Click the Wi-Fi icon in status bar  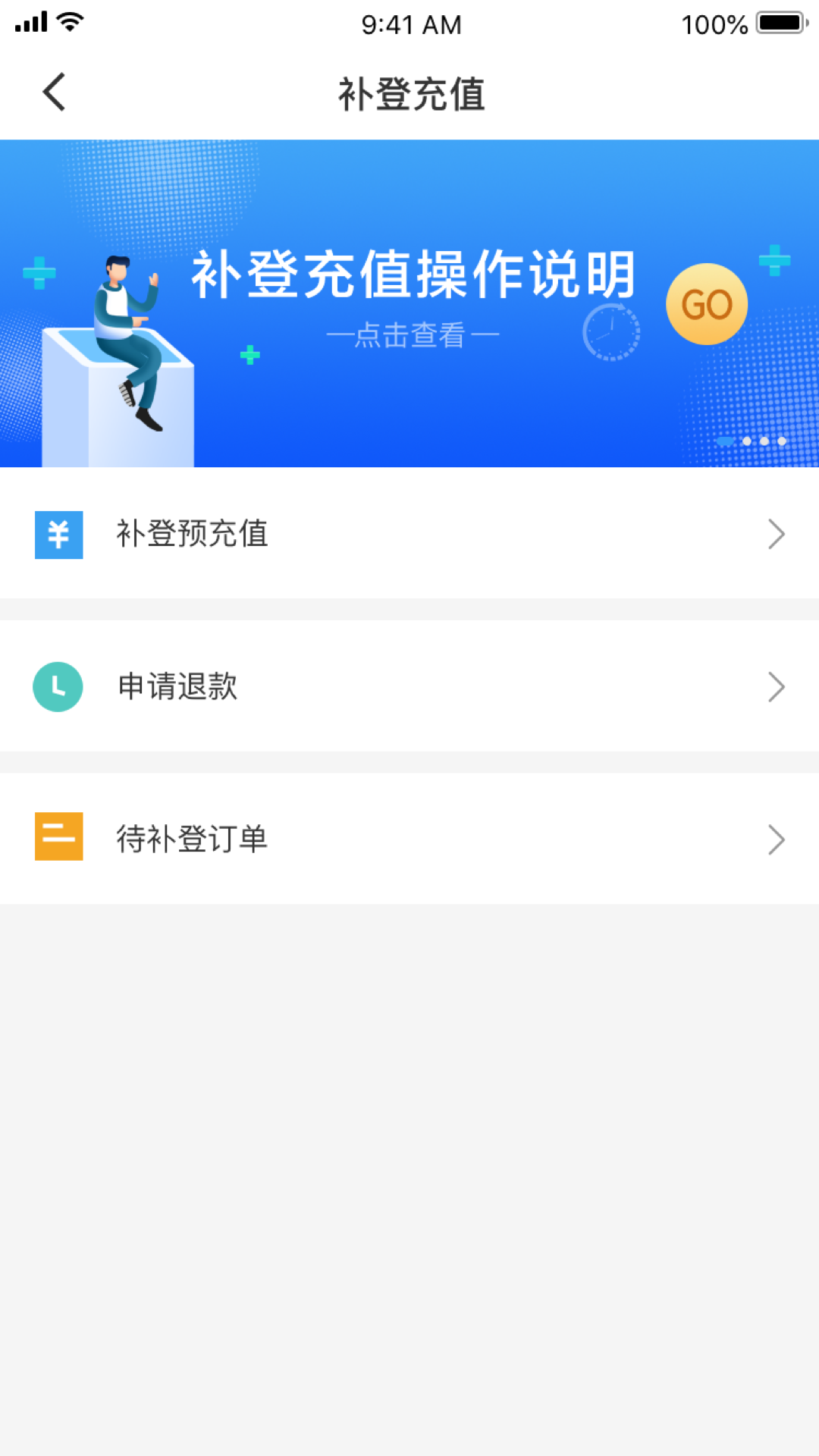pyautogui.click(x=71, y=20)
